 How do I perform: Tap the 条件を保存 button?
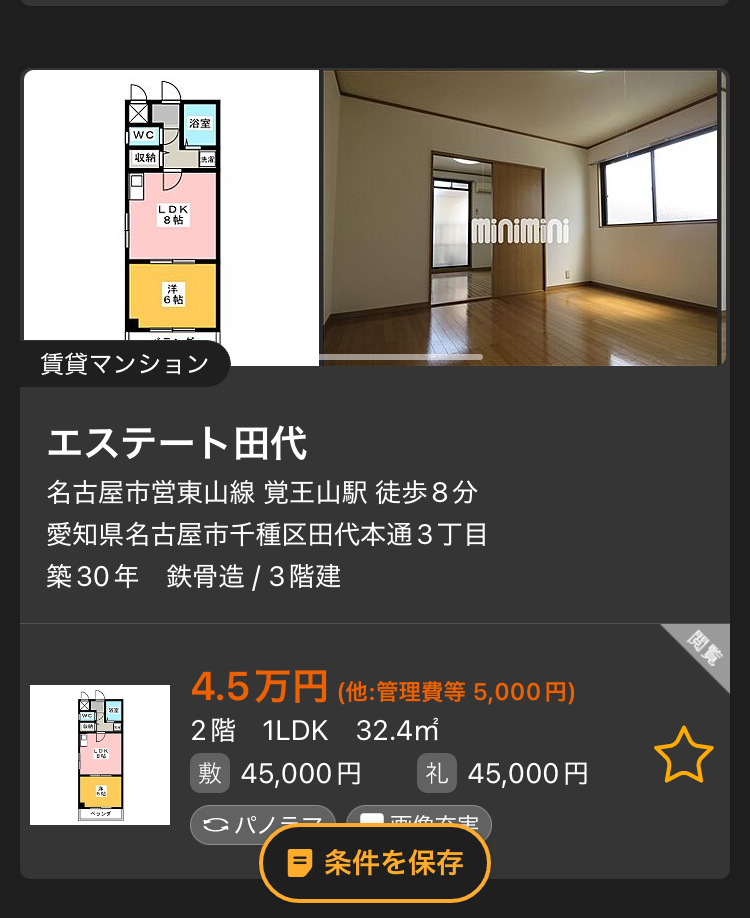(x=375, y=862)
